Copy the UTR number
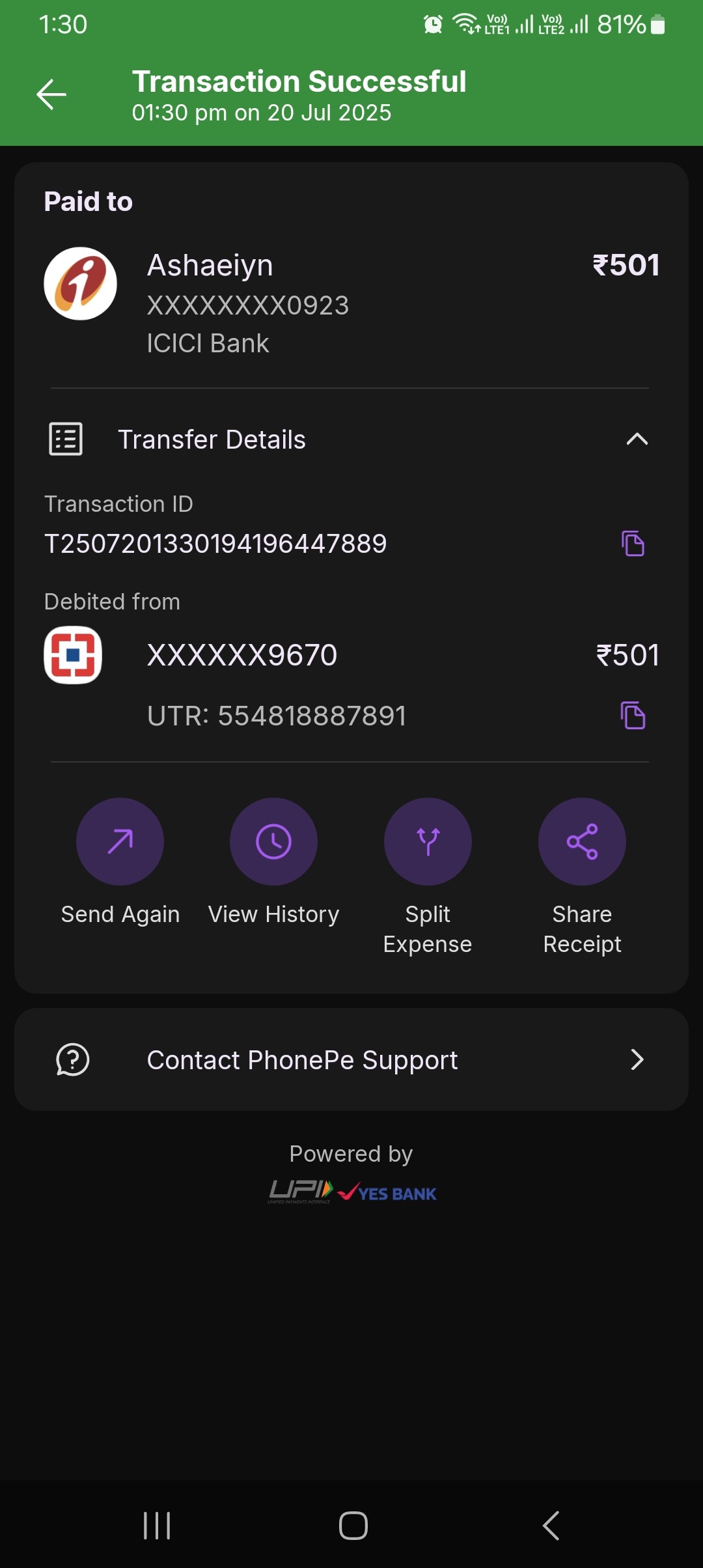Screen dimensions: 703x1568 point(633,715)
